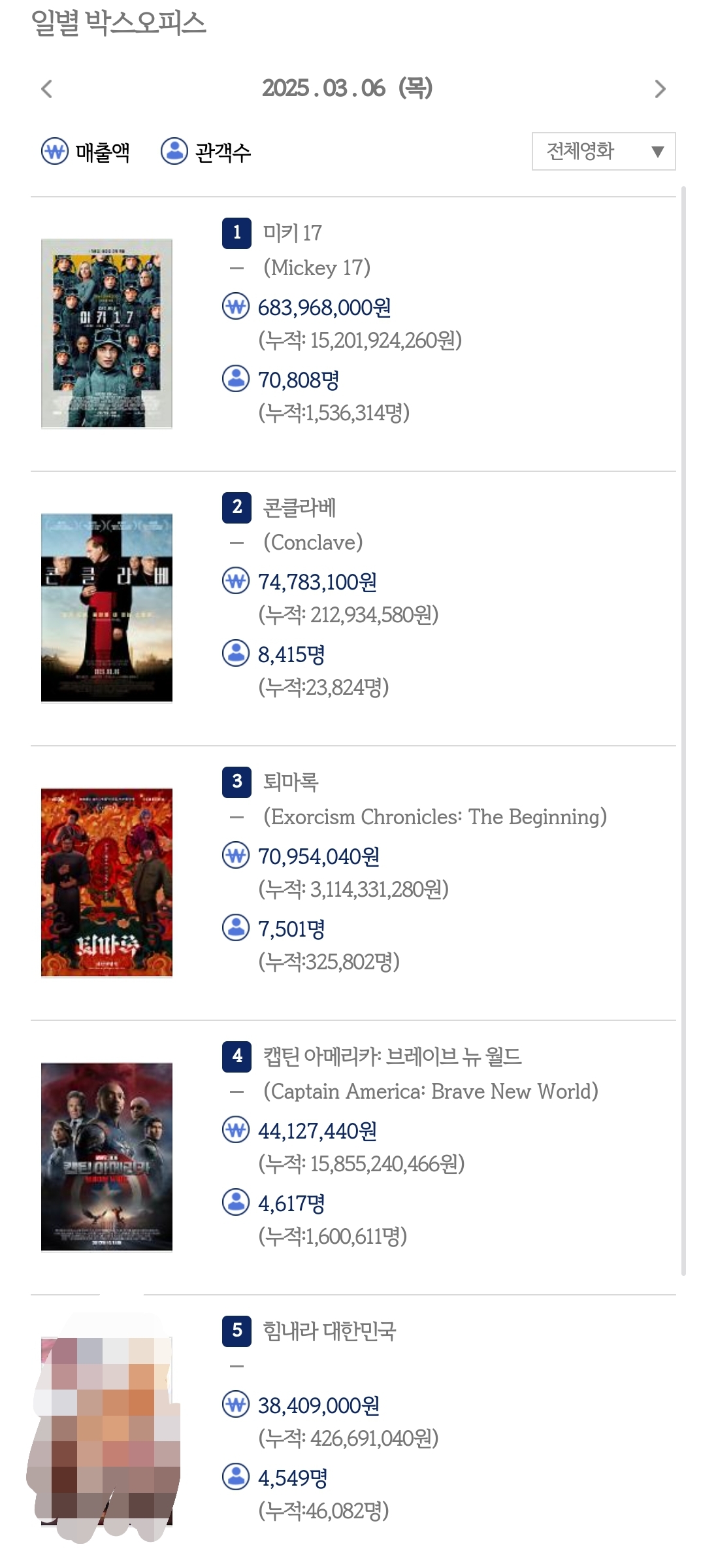Open the 전체영화 dropdown filter
701x1568 pixels.
point(604,152)
